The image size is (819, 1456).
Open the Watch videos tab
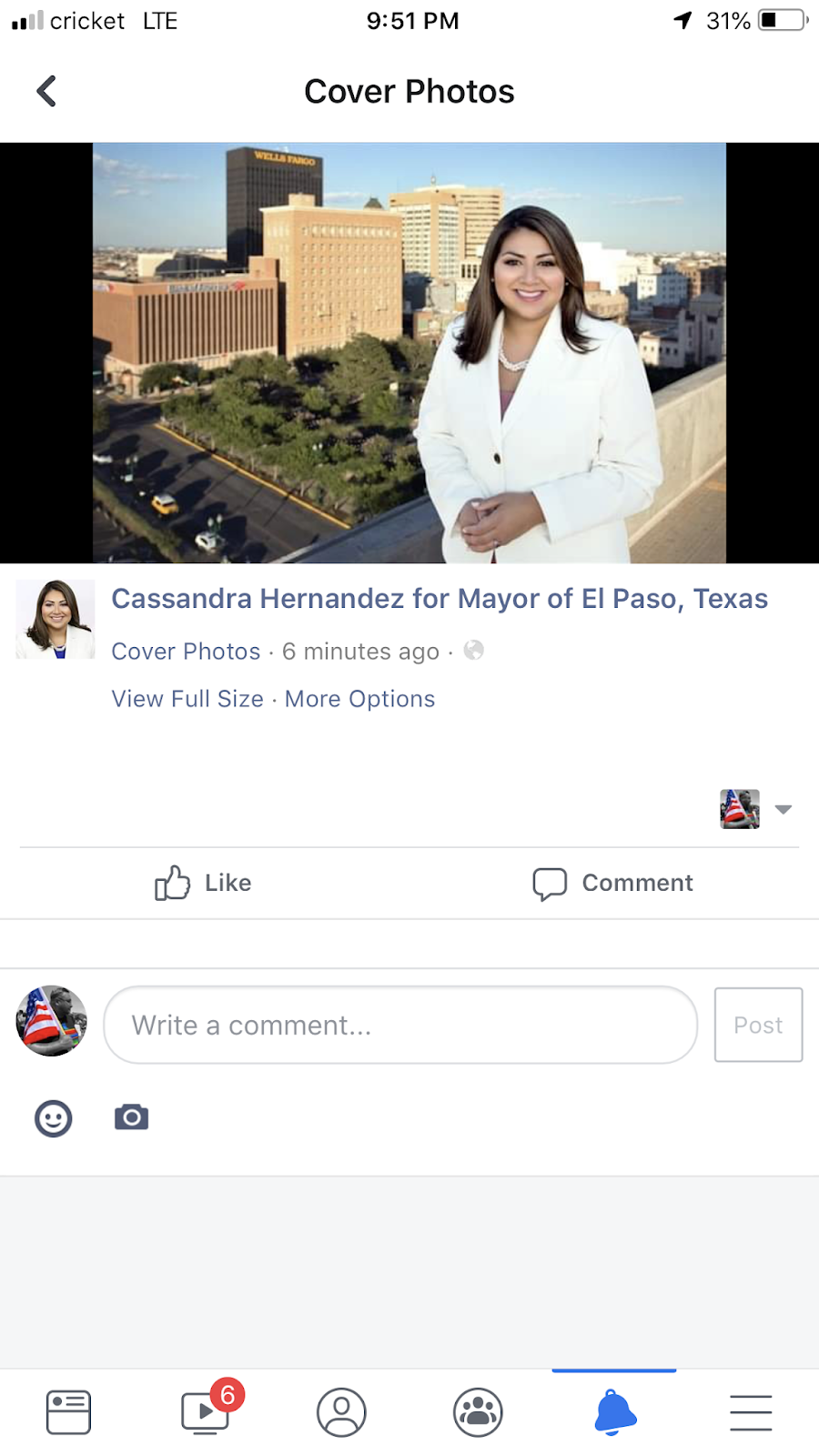(206, 1412)
